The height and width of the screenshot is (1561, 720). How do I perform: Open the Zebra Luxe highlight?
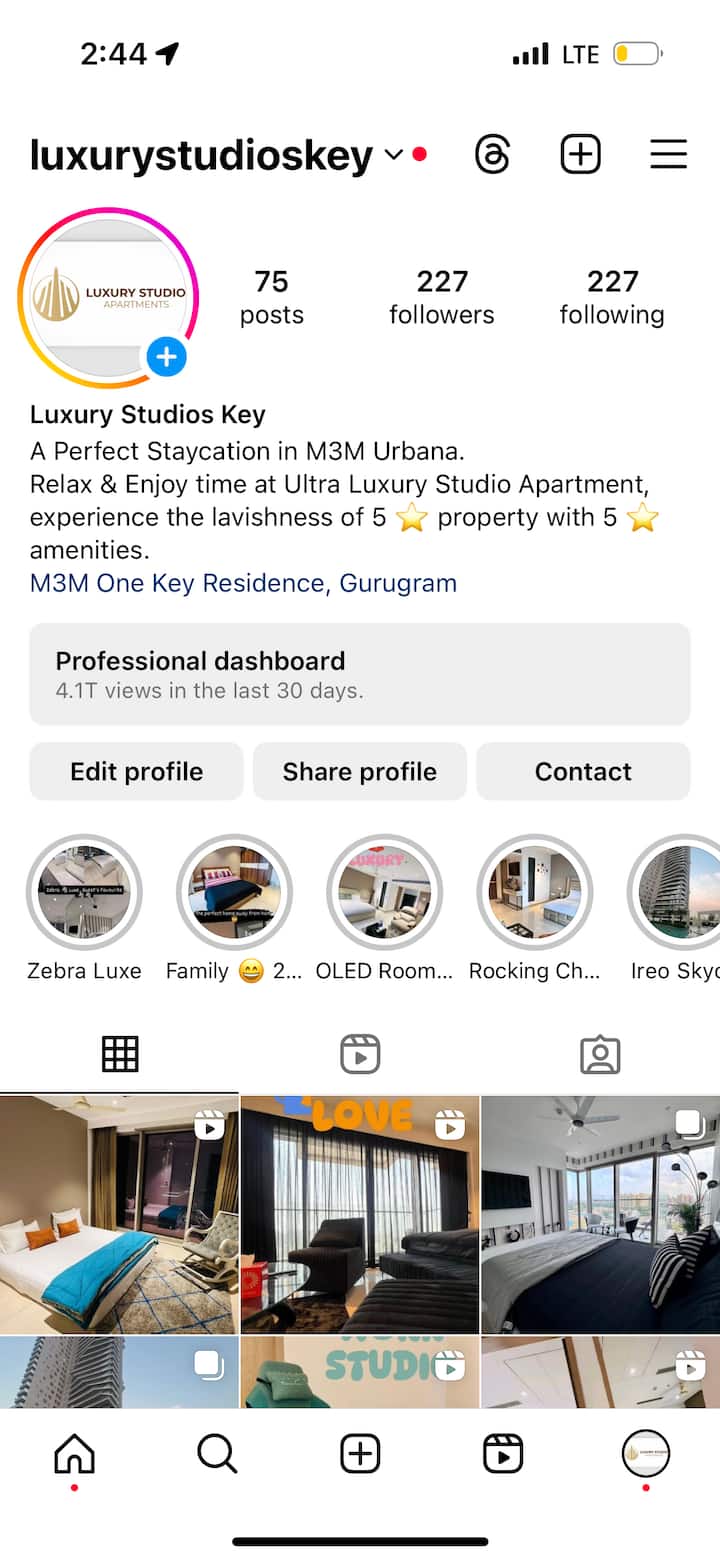84,892
